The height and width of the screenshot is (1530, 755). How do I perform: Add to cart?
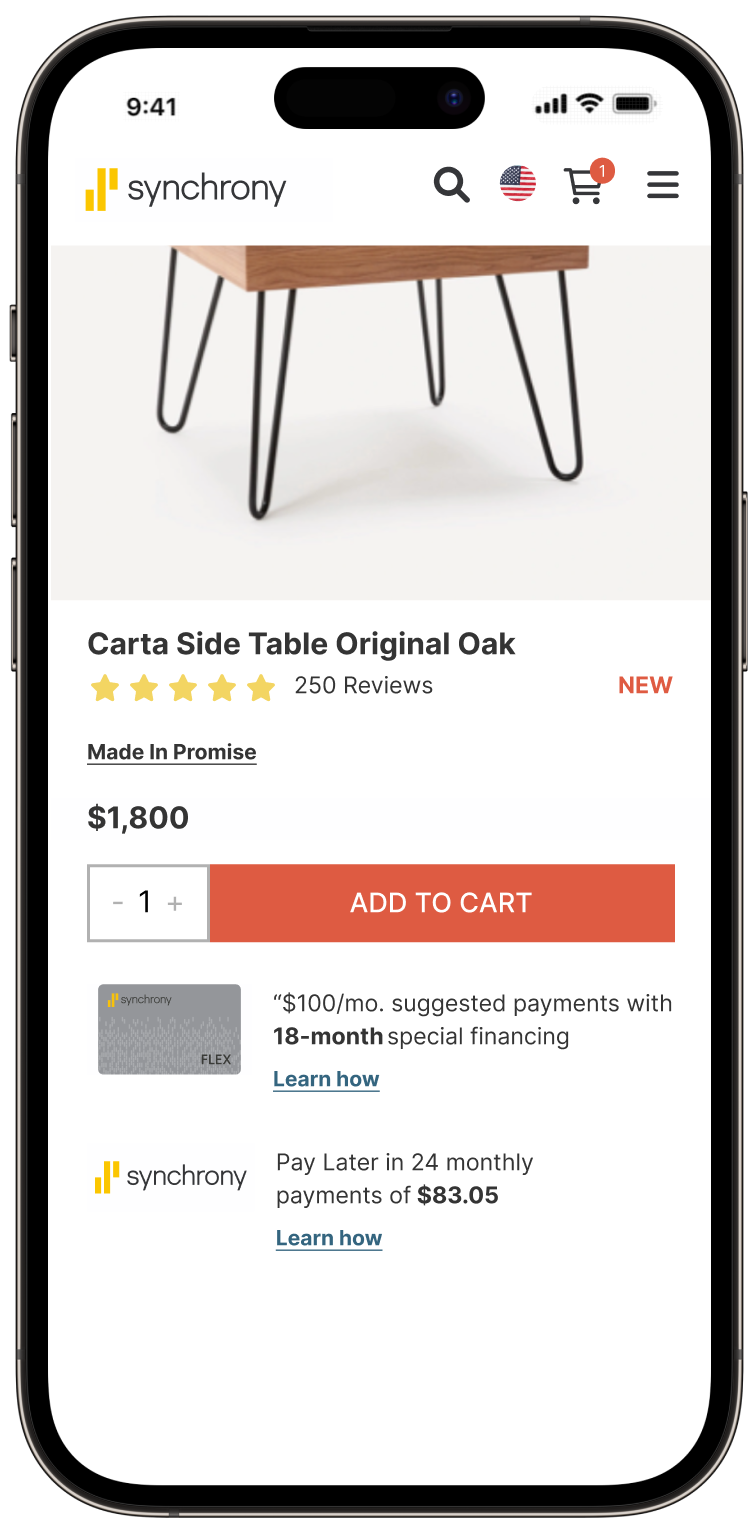point(441,903)
